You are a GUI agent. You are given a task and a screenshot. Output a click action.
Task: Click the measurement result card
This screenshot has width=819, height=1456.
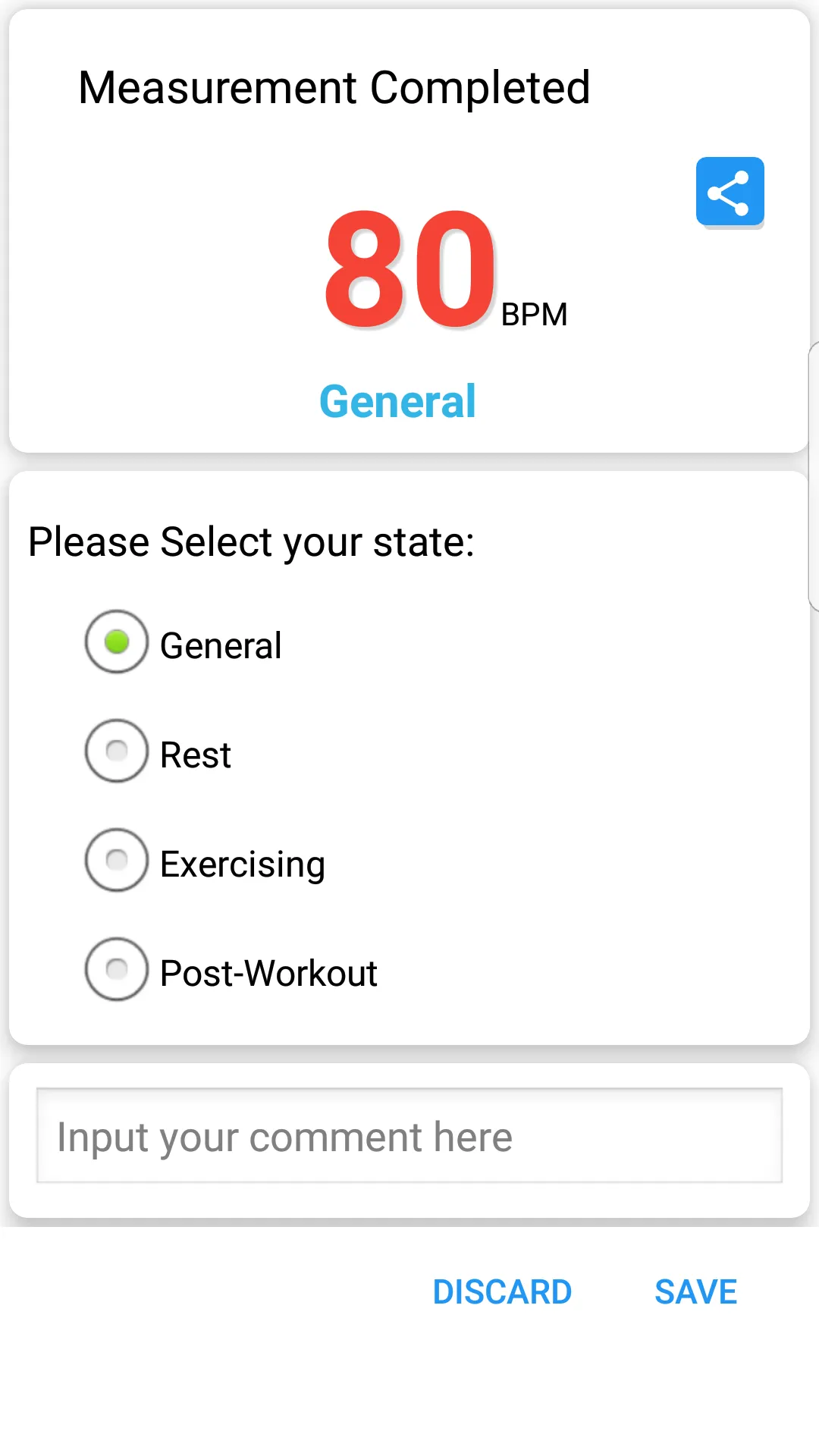[409, 227]
